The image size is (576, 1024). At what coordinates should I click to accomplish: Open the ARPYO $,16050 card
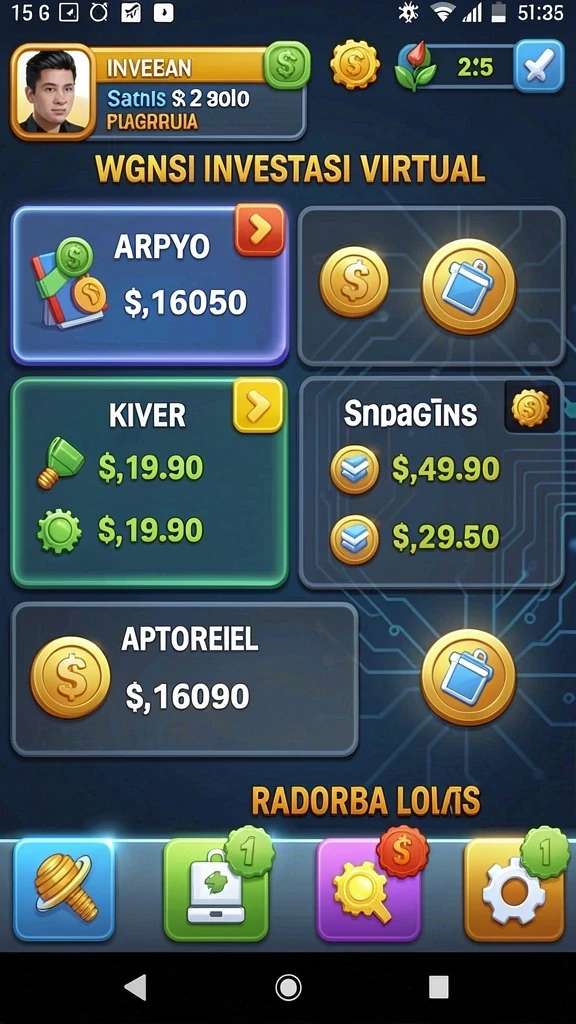point(150,285)
